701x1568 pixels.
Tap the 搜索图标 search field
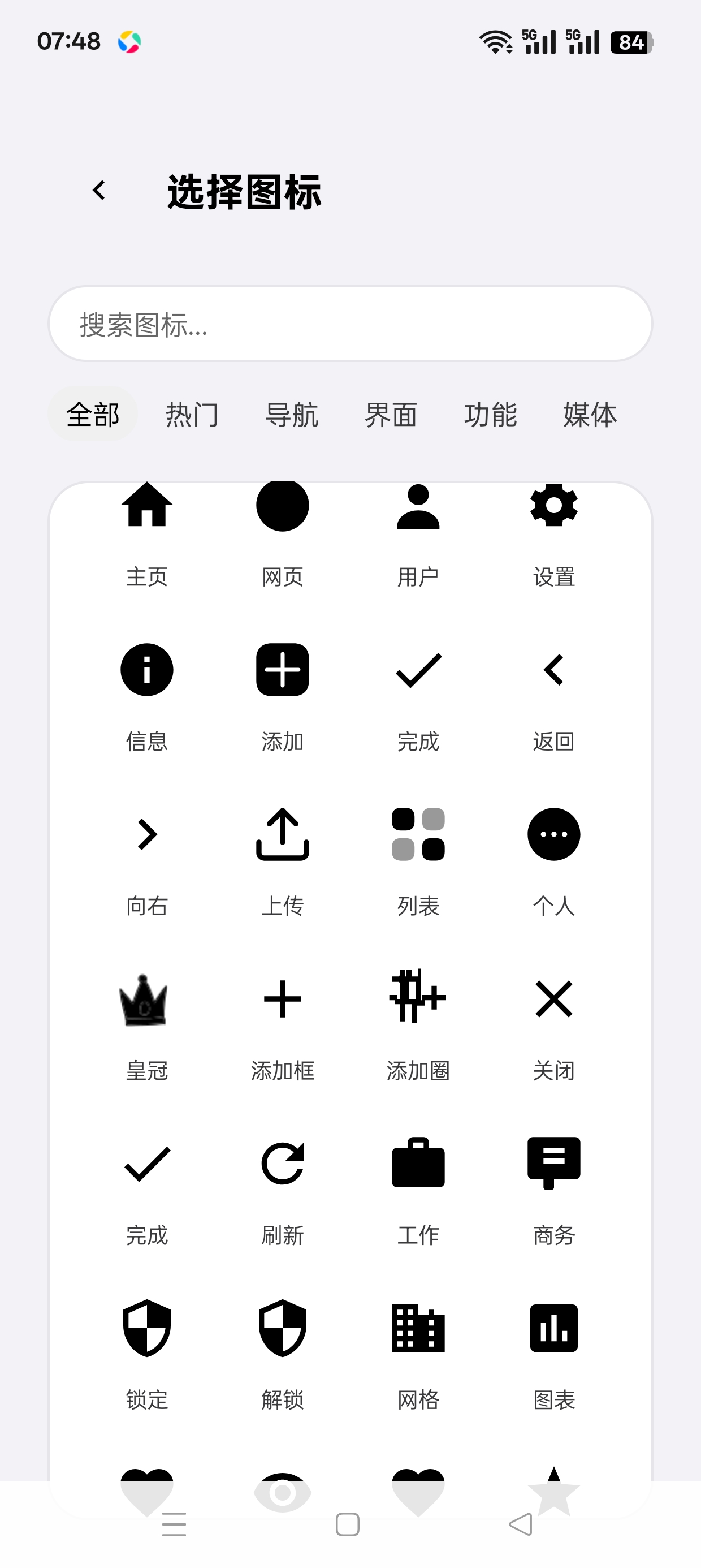tap(350, 324)
